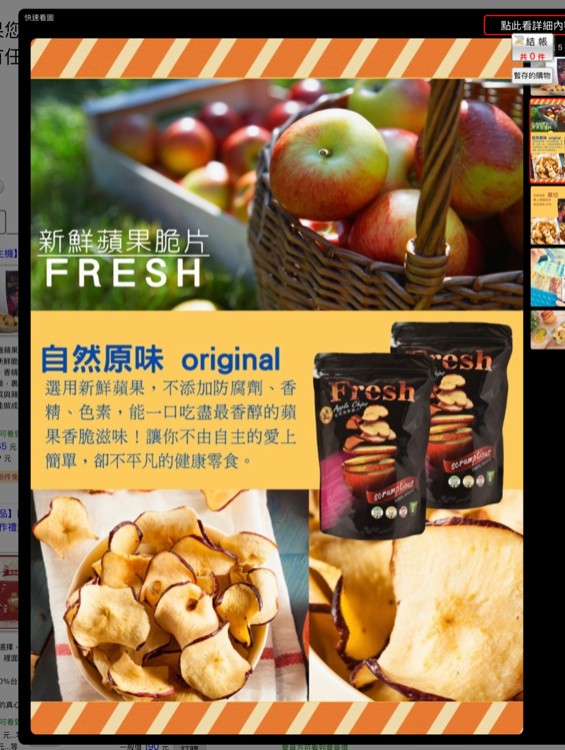The height and width of the screenshot is (750, 565).
Task: Open the 暫存的購物 saved items
Action: [532, 76]
